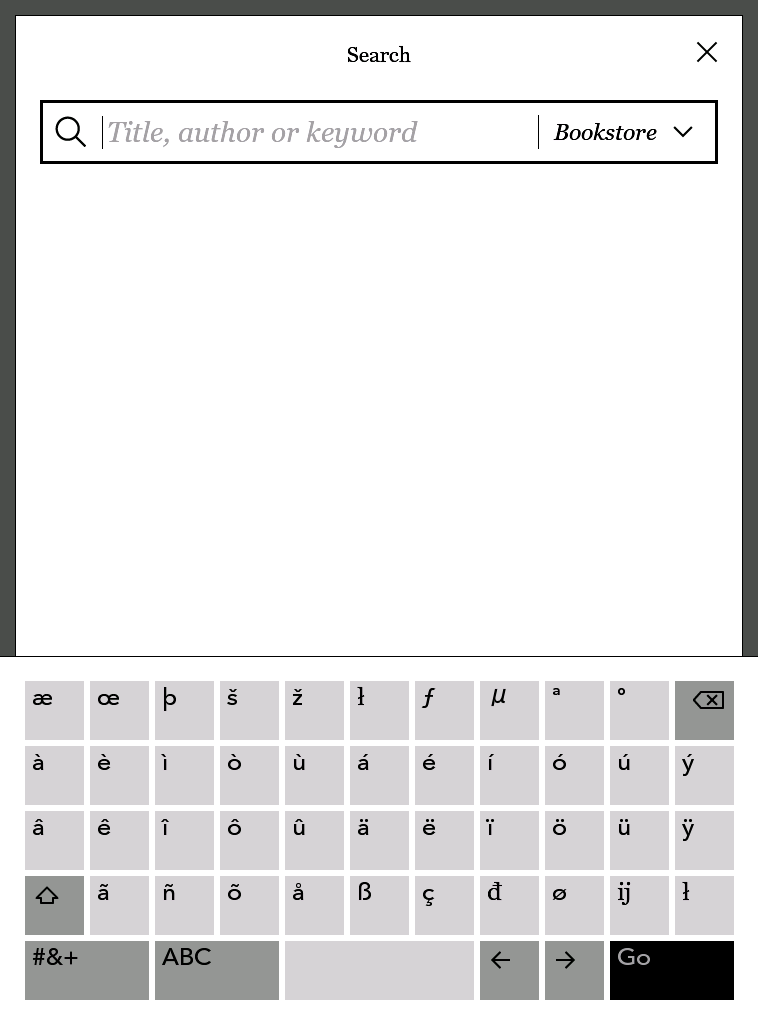Type the ü umlaut key

[x=639, y=840]
